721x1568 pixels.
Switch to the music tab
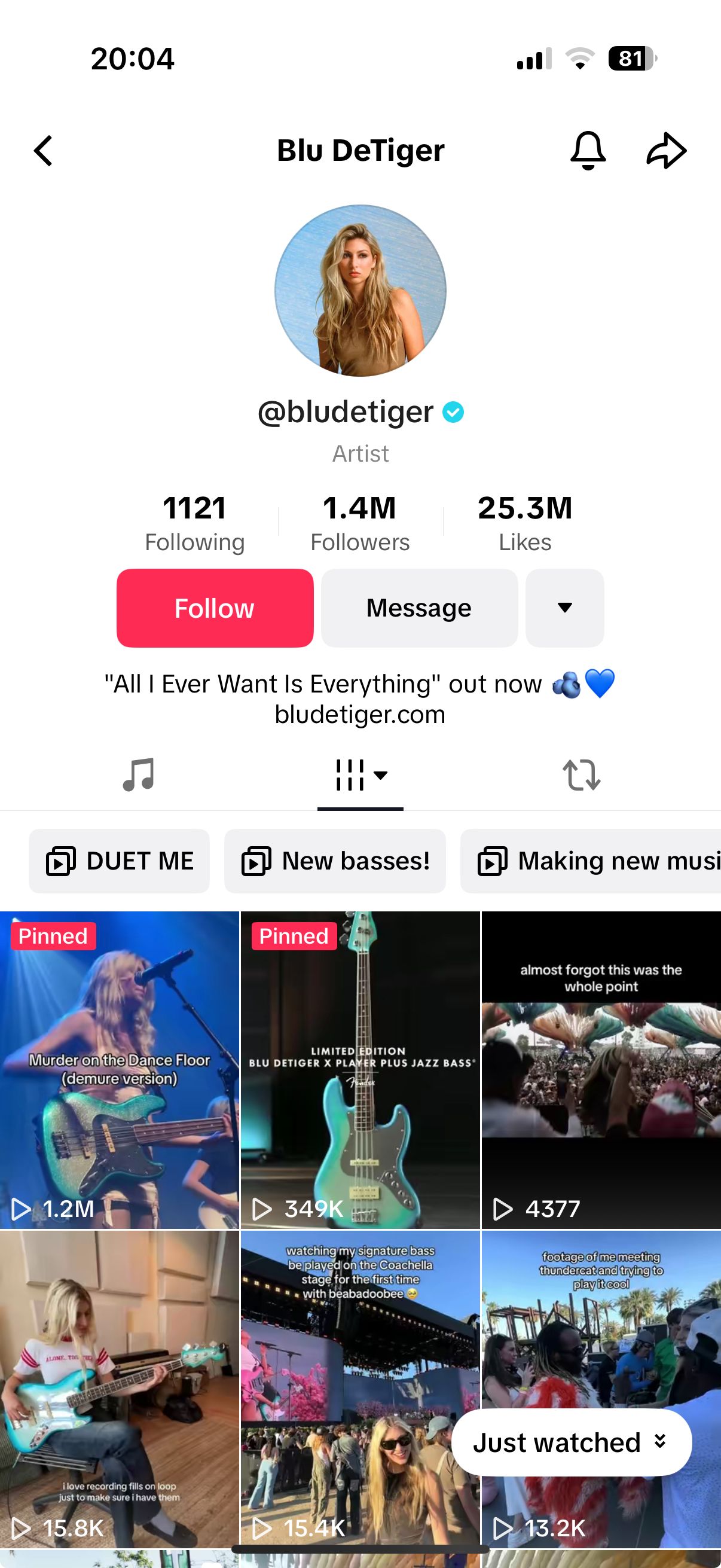click(x=139, y=774)
